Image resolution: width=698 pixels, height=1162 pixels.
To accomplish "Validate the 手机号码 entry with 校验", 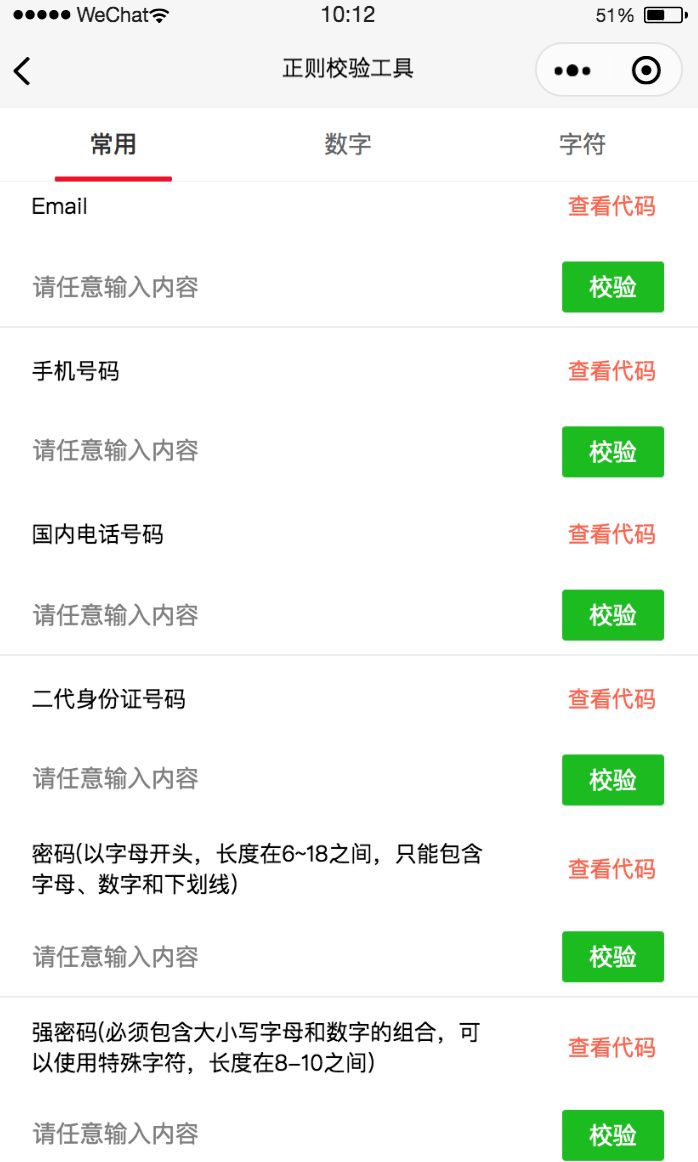I will click(x=612, y=452).
